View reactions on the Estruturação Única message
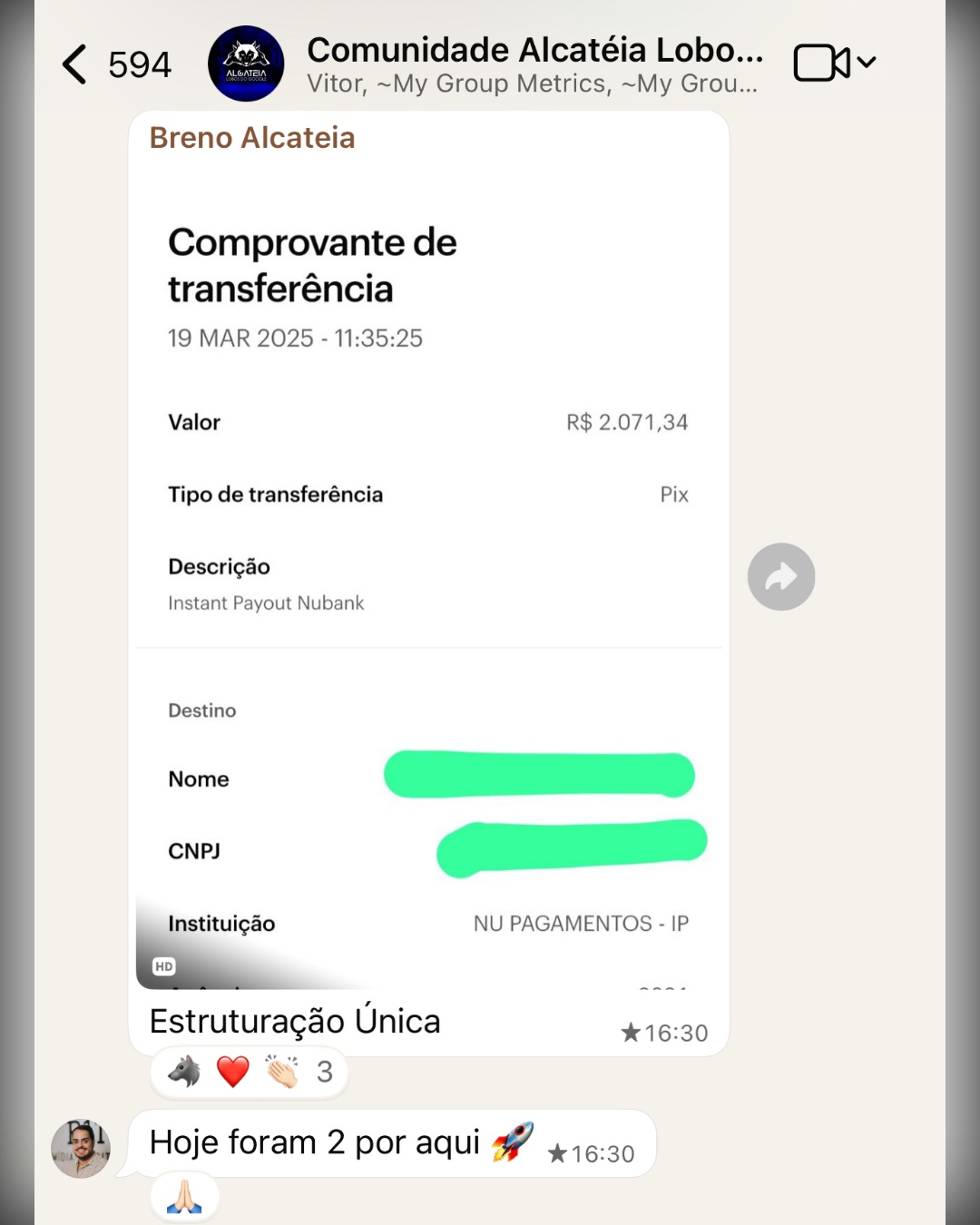This screenshot has width=980, height=1225. [250, 1072]
